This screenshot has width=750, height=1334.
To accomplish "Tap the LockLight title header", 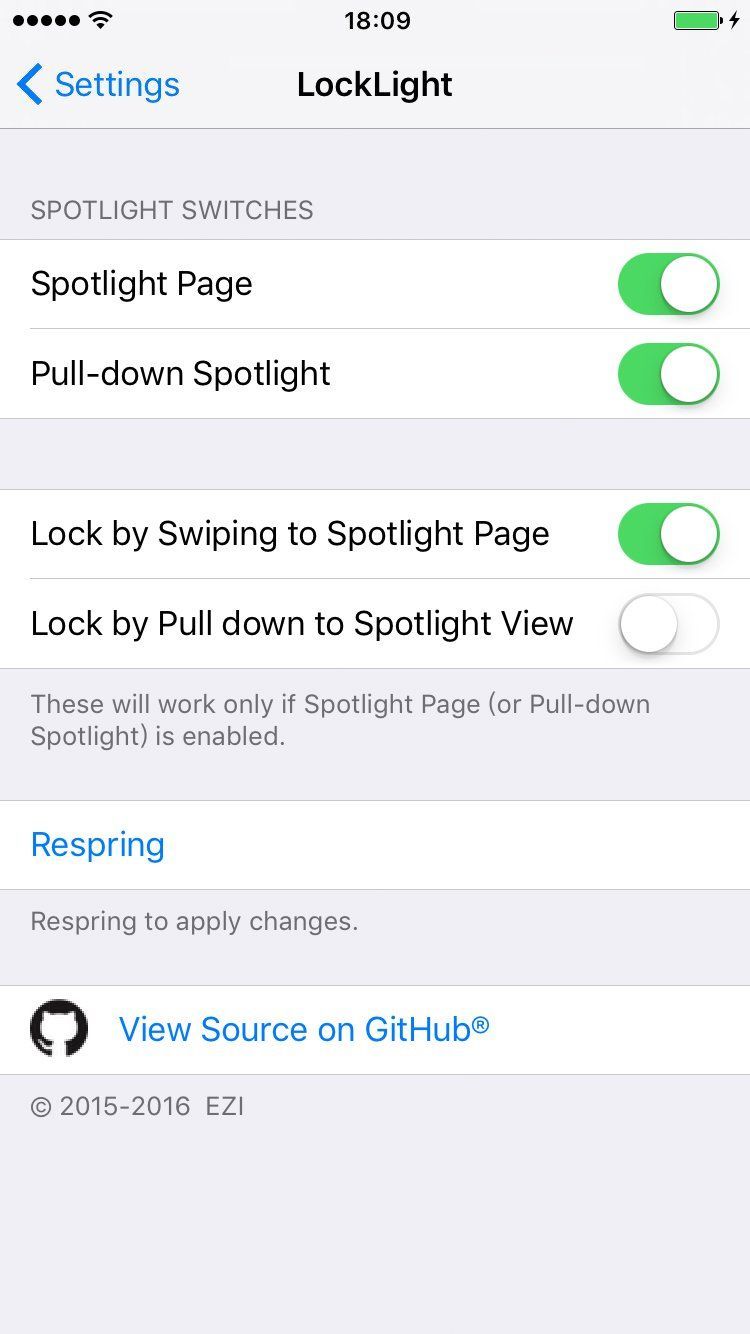I will [x=375, y=85].
